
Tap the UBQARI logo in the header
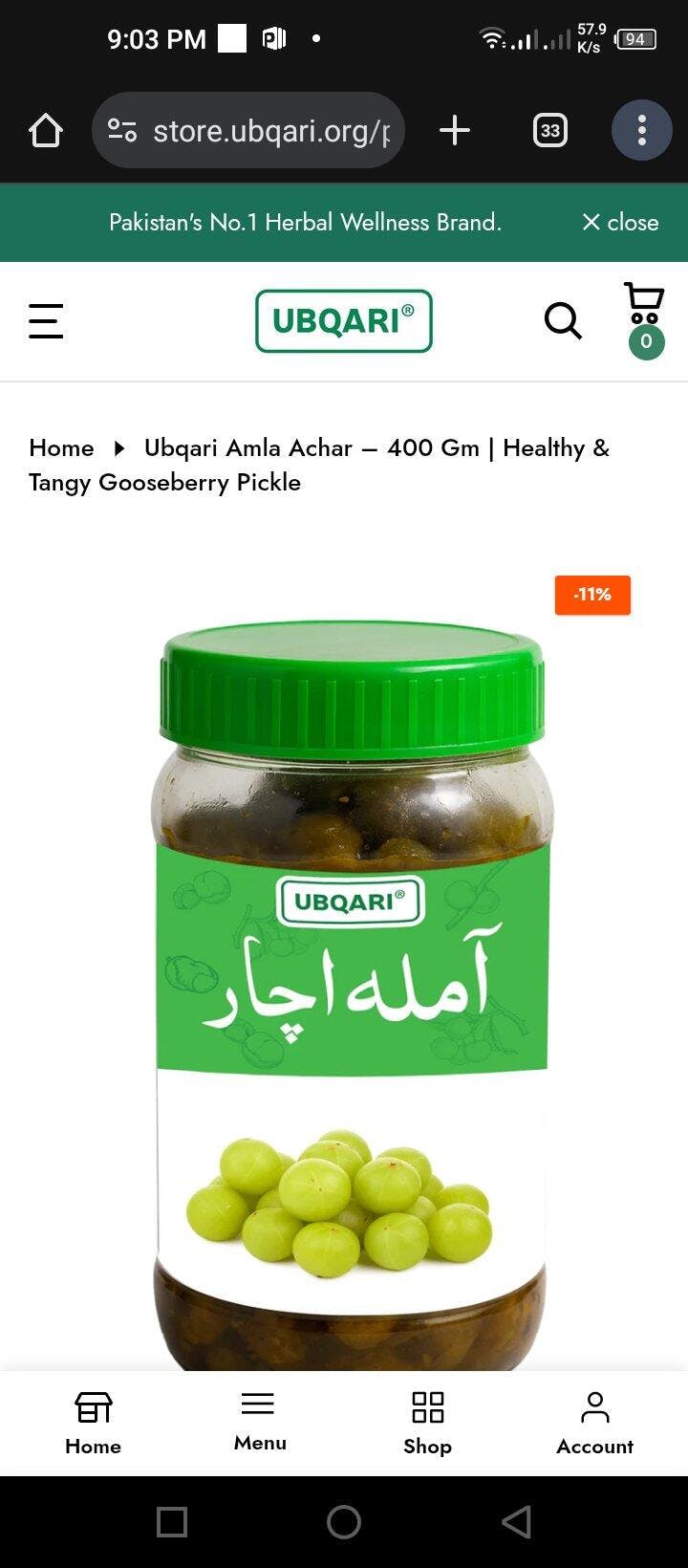344,321
